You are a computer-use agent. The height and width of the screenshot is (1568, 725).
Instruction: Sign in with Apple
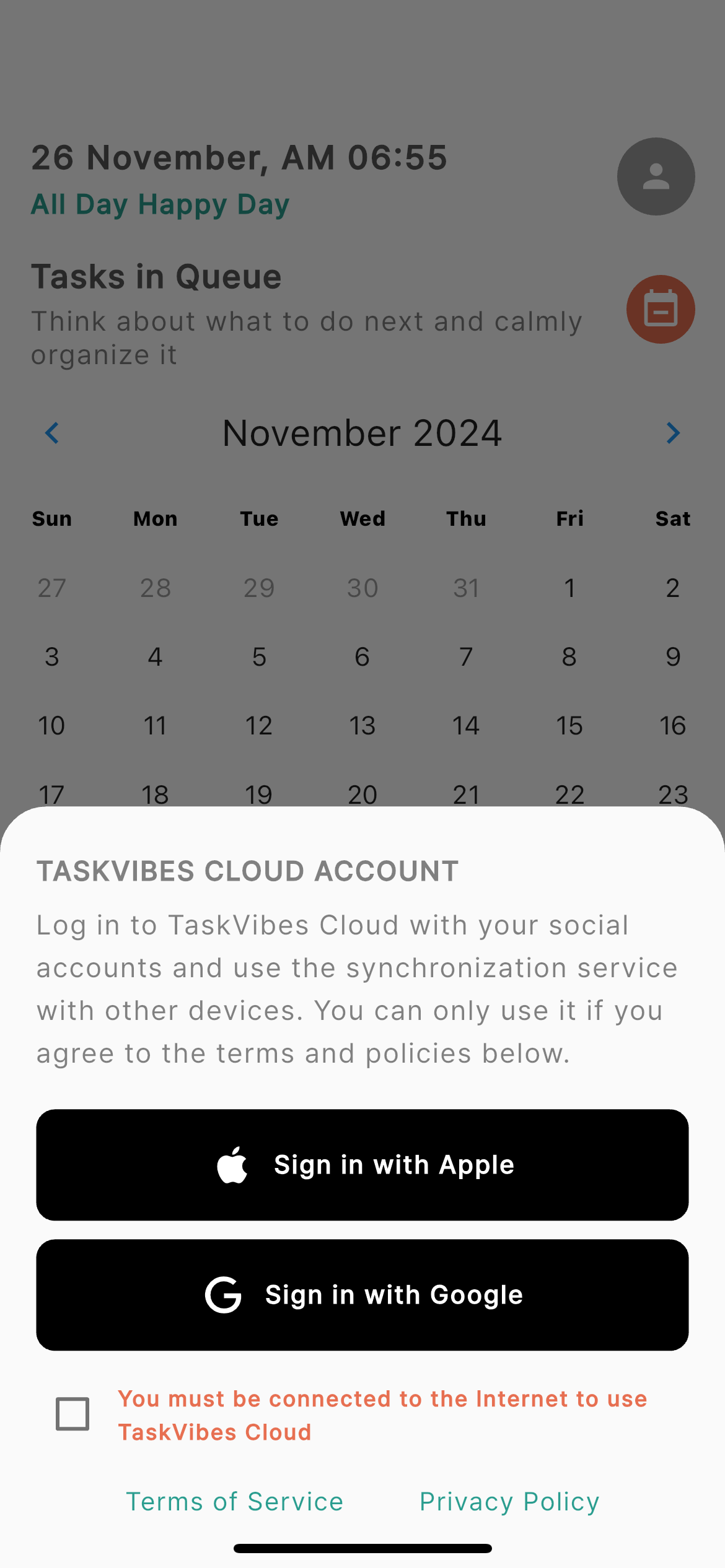click(362, 1165)
